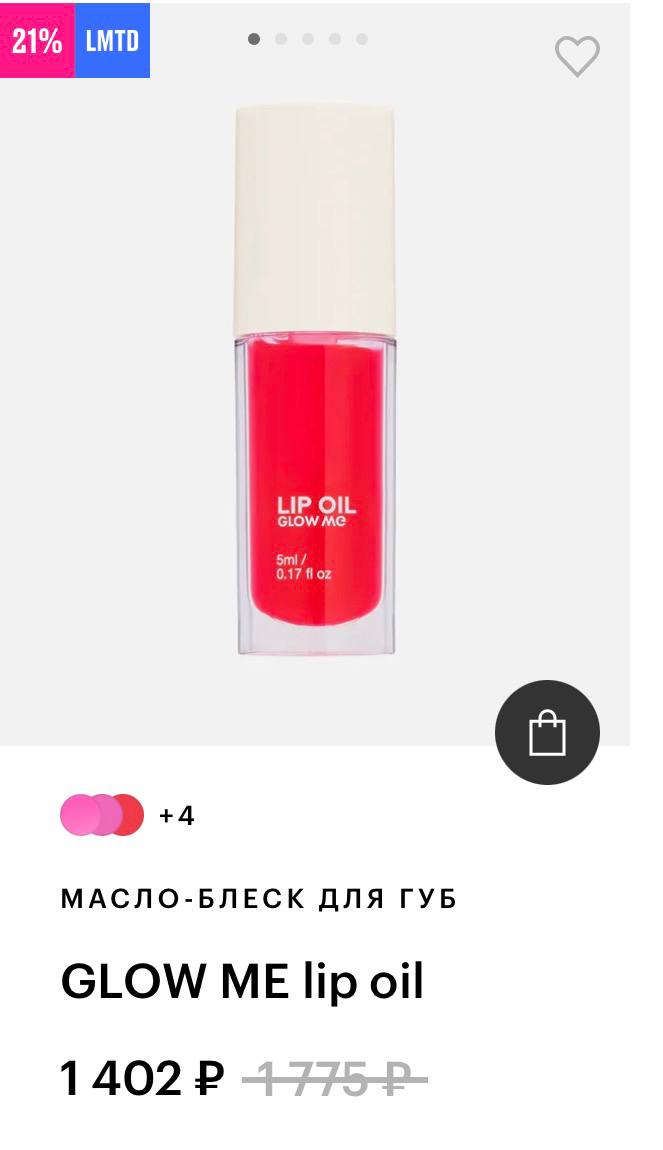This screenshot has width=663, height=1150.
Task: Open the GLOW ME lip oil product title
Action: click(242, 982)
